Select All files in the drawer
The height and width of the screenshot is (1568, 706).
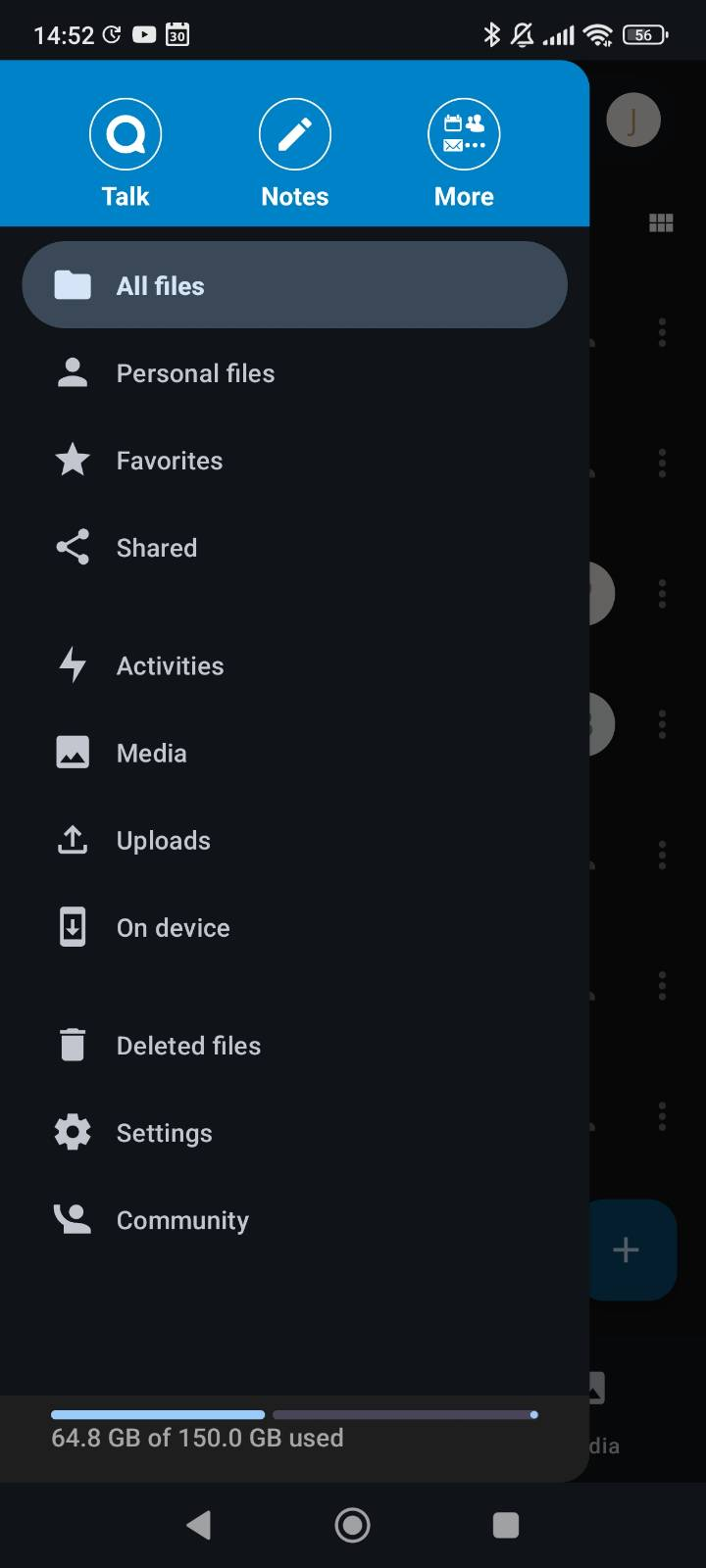(294, 285)
